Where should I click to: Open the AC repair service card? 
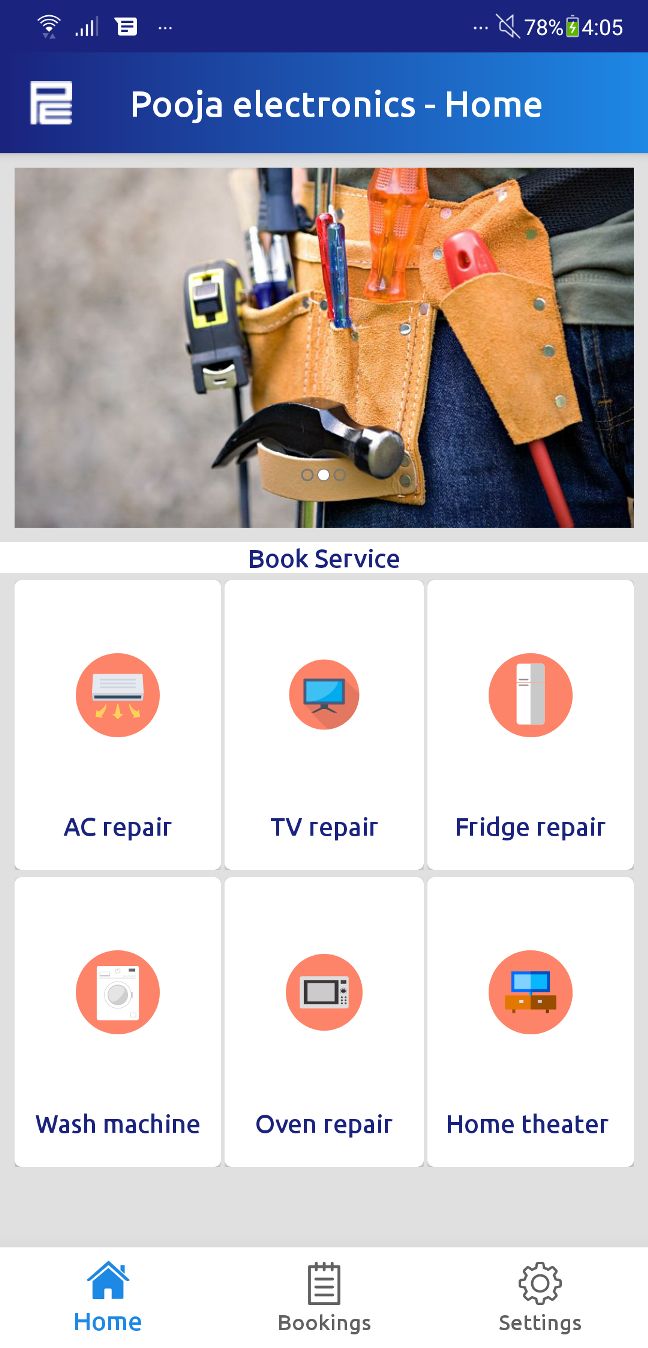click(118, 725)
